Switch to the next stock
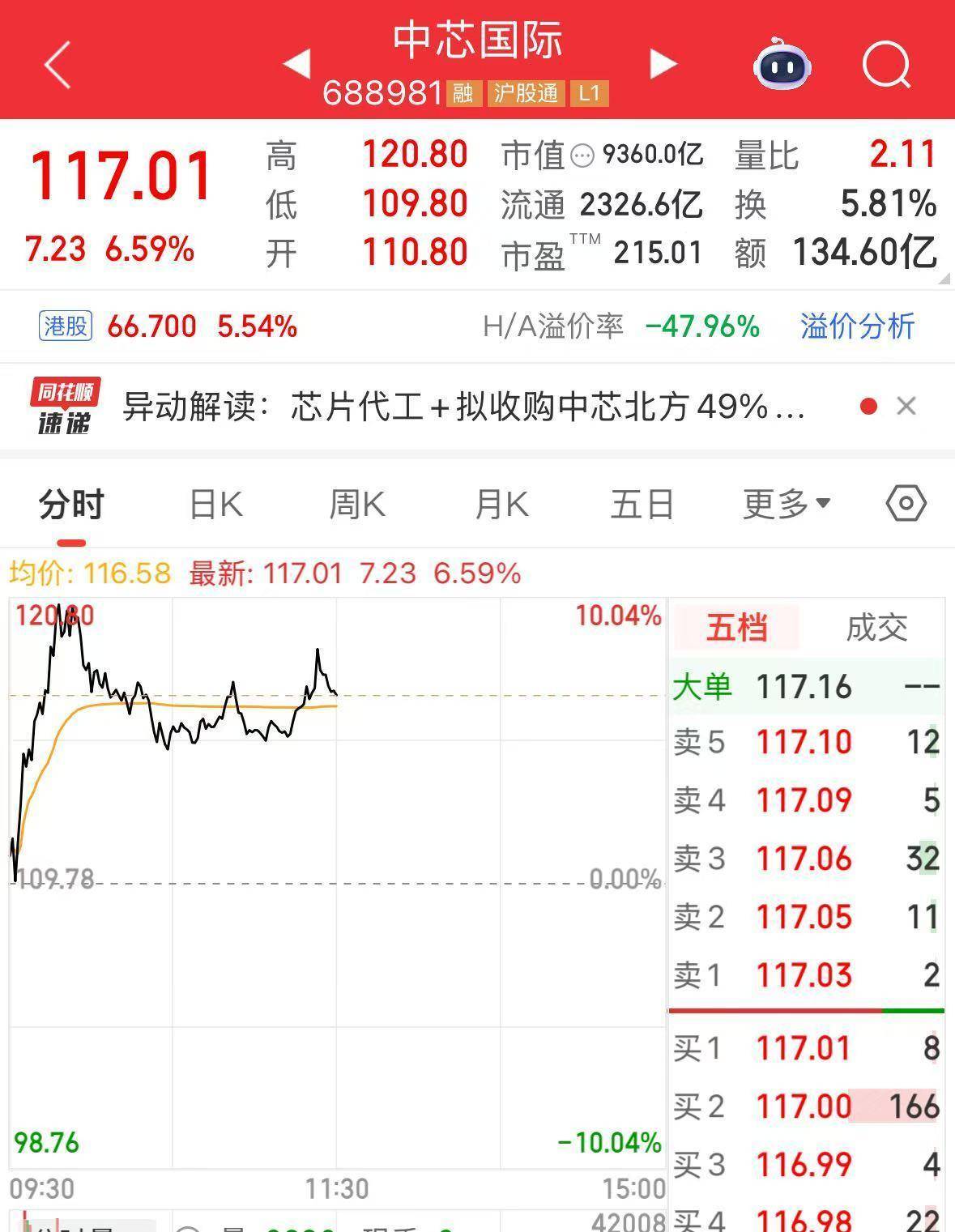Viewport: 955px width, 1232px height. pyautogui.click(x=663, y=64)
